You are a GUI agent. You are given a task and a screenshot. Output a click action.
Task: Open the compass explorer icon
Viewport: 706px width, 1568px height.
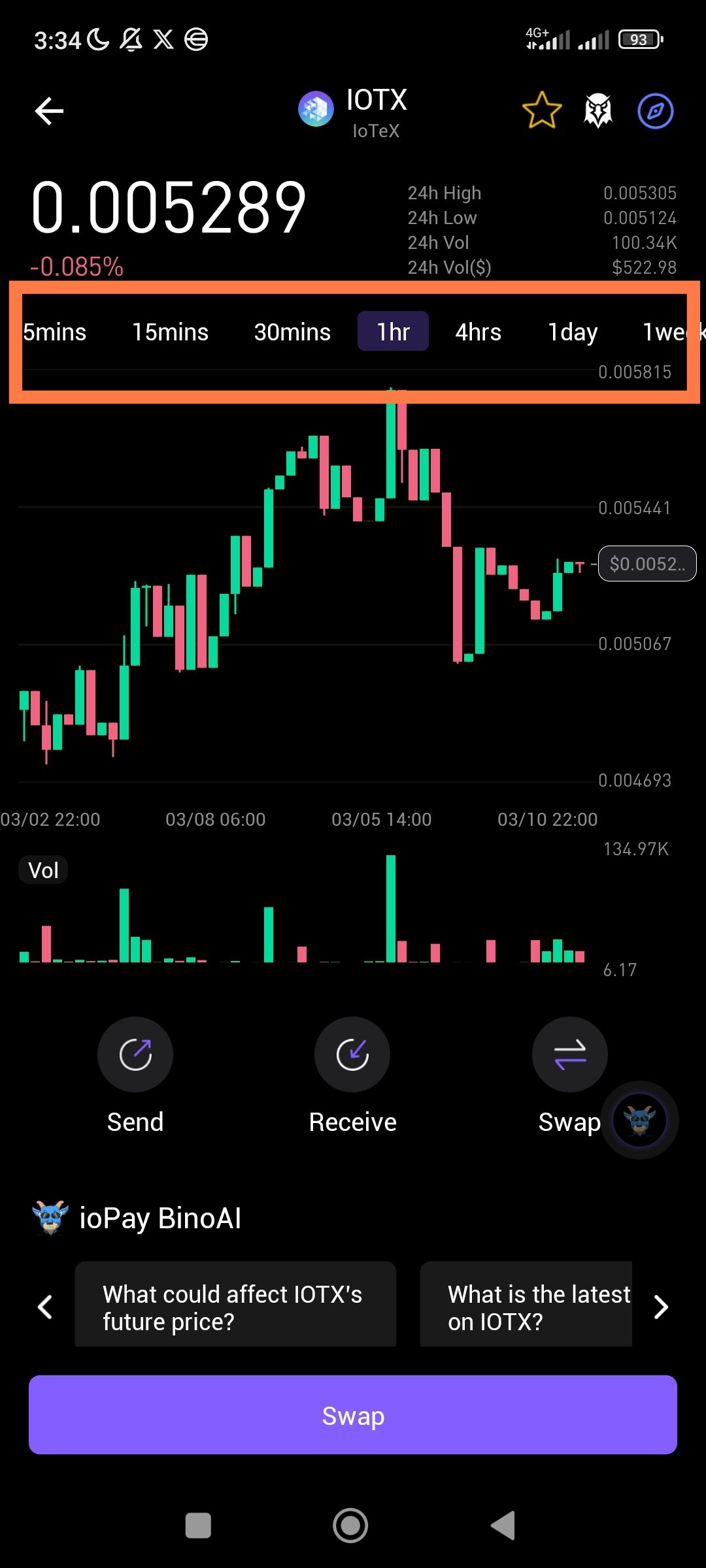point(656,110)
